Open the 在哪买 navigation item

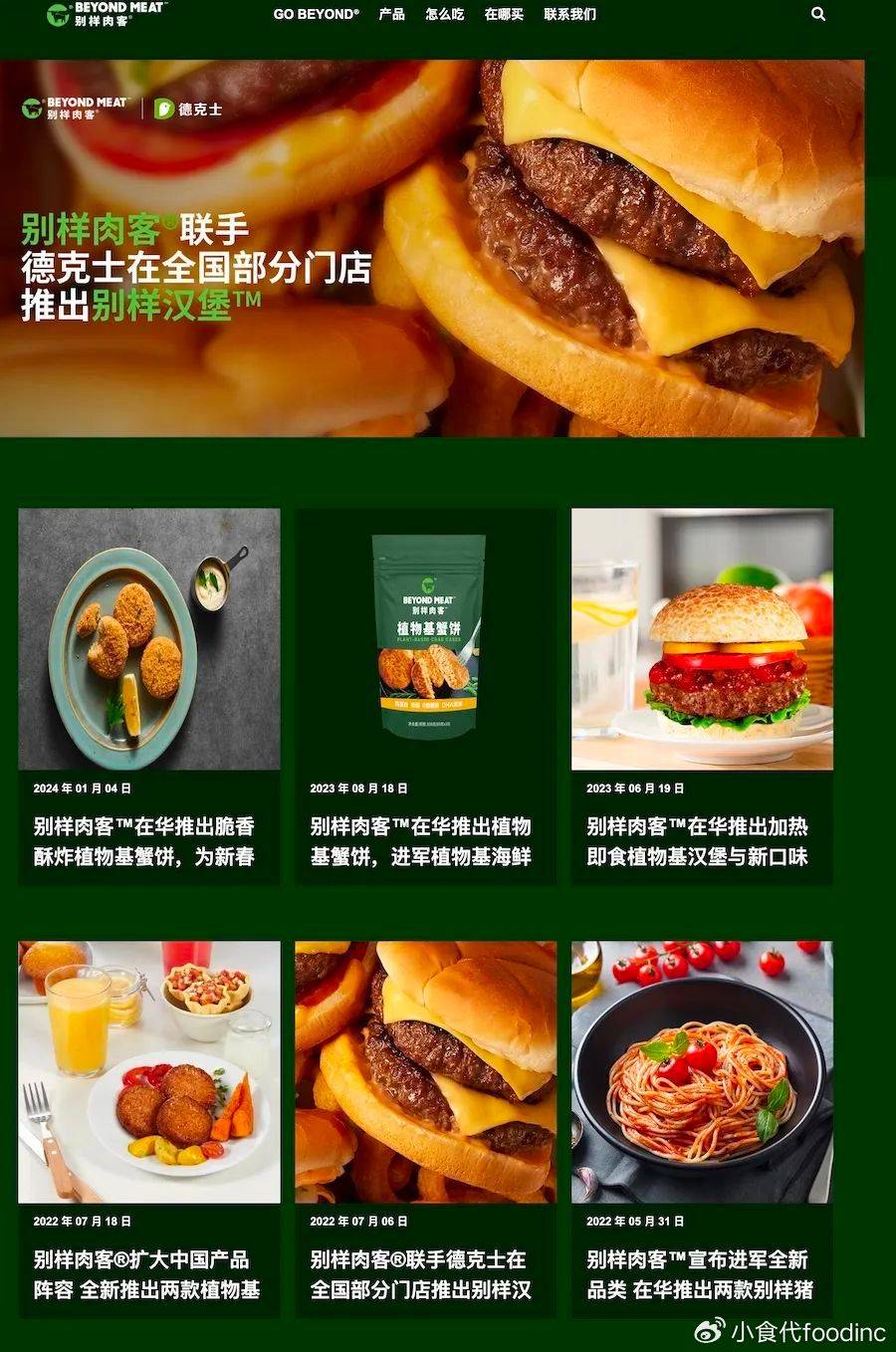[504, 14]
